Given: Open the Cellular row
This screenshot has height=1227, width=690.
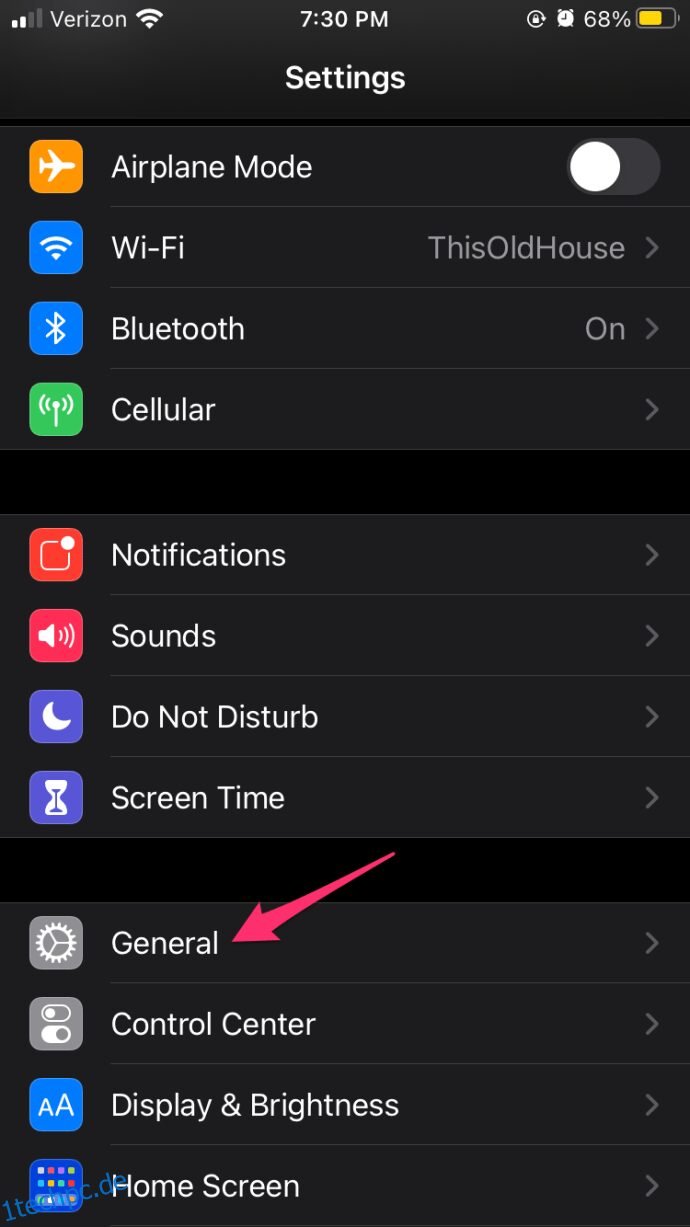Looking at the screenshot, I should coord(345,410).
